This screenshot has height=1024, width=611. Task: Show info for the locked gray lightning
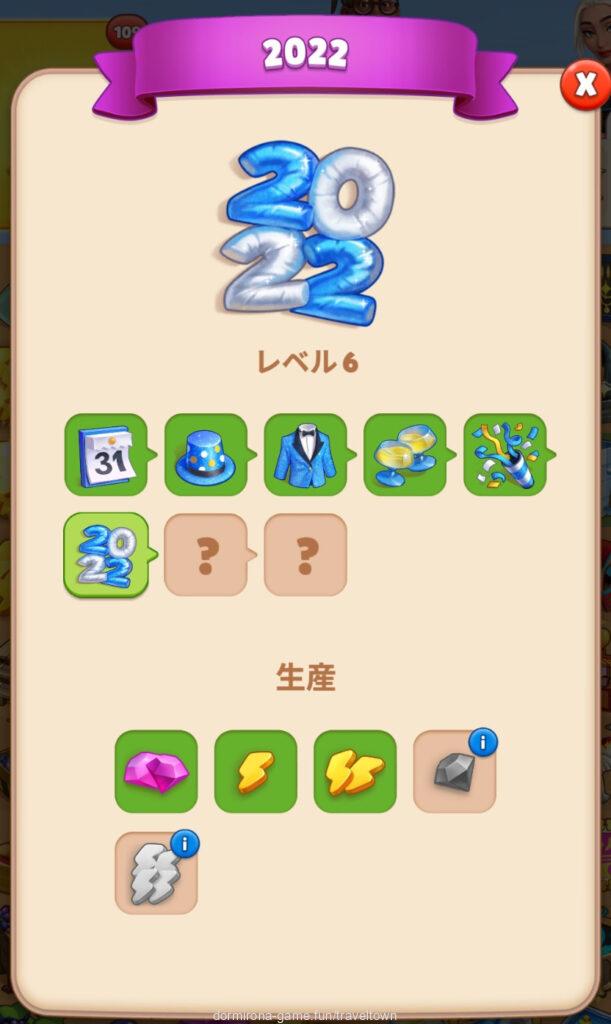point(184,845)
